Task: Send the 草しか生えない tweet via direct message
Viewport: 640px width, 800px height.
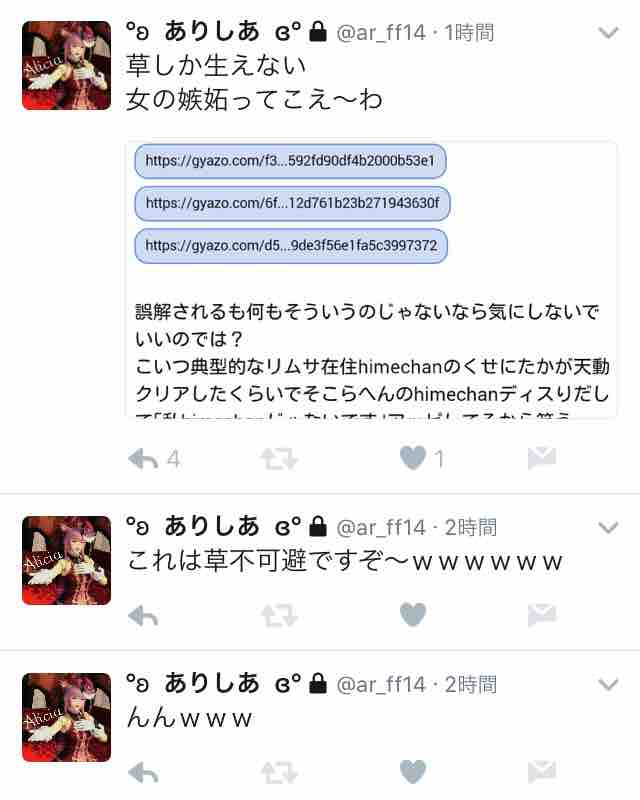Action: [x=541, y=459]
